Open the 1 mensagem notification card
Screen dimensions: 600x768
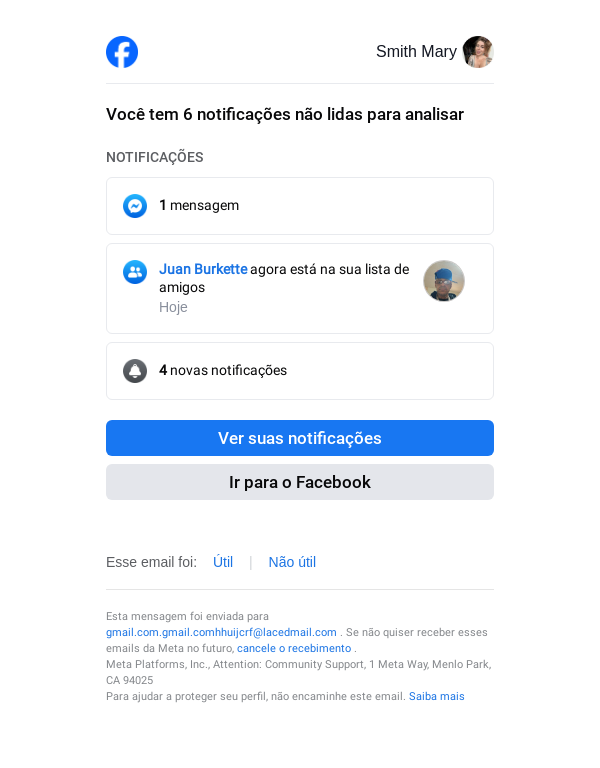[x=299, y=206]
